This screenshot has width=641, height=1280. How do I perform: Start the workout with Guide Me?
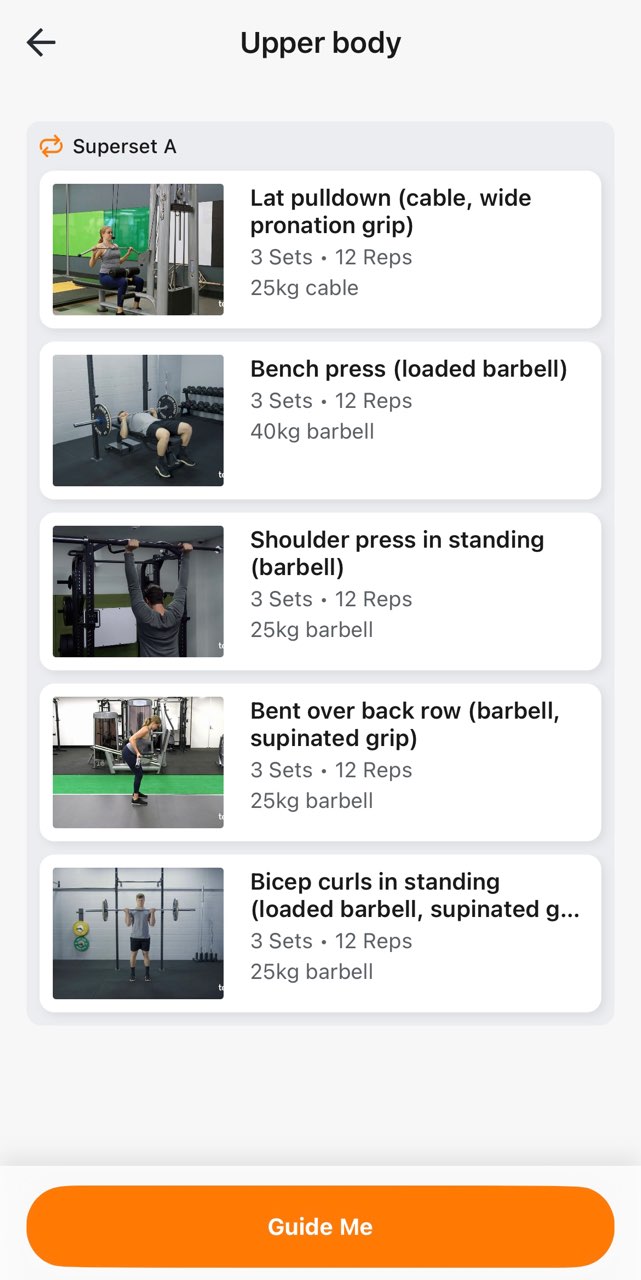click(x=320, y=1227)
